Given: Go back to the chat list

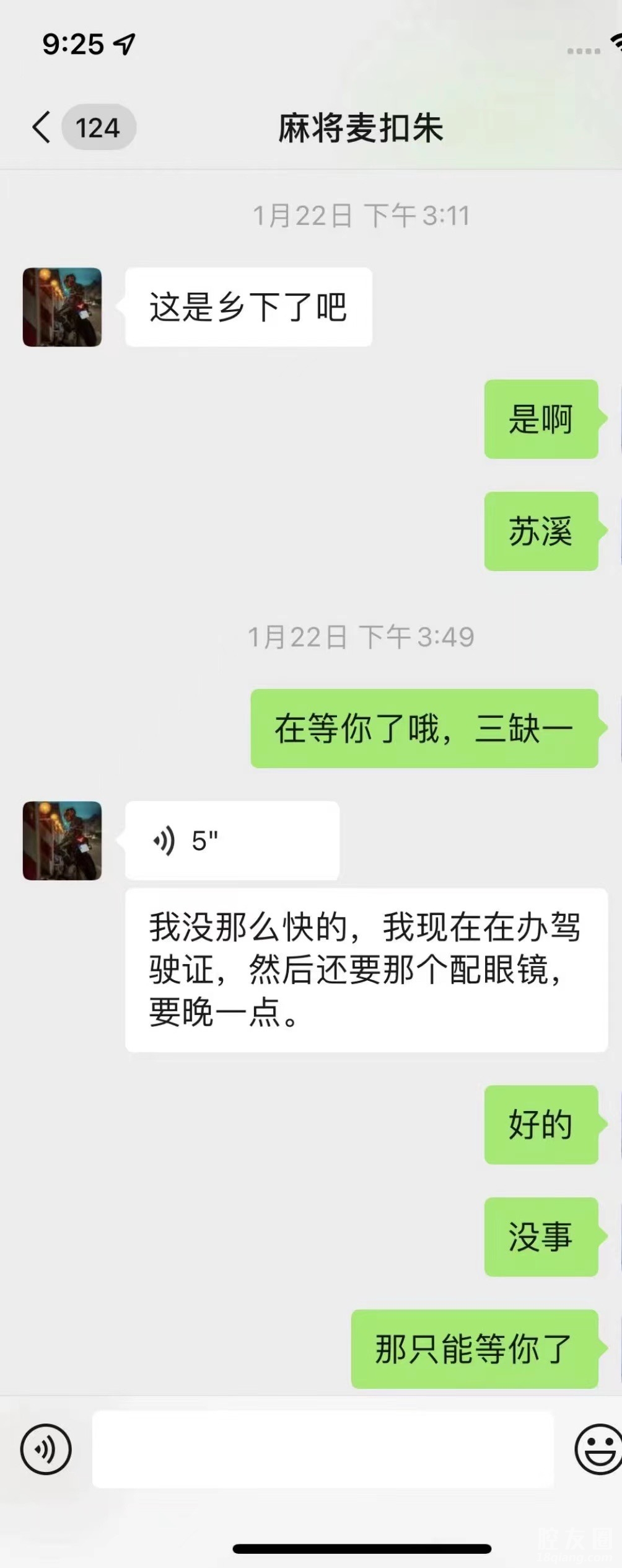Looking at the screenshot, I should [x=42, y=128].
